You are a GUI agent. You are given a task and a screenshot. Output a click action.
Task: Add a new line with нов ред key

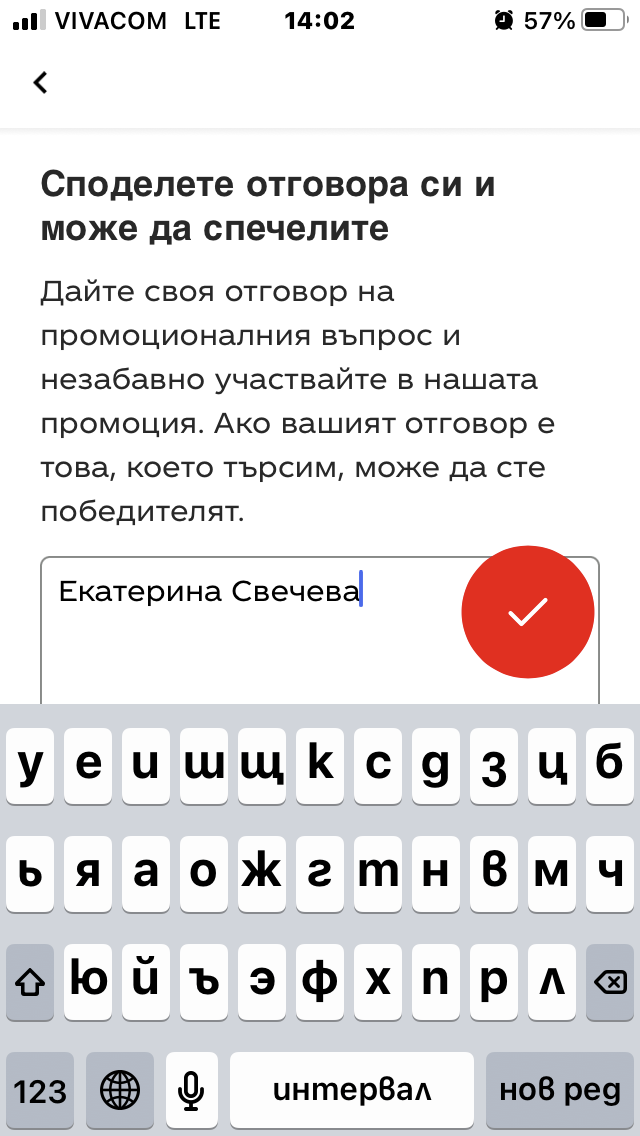tap(559, 1089)
